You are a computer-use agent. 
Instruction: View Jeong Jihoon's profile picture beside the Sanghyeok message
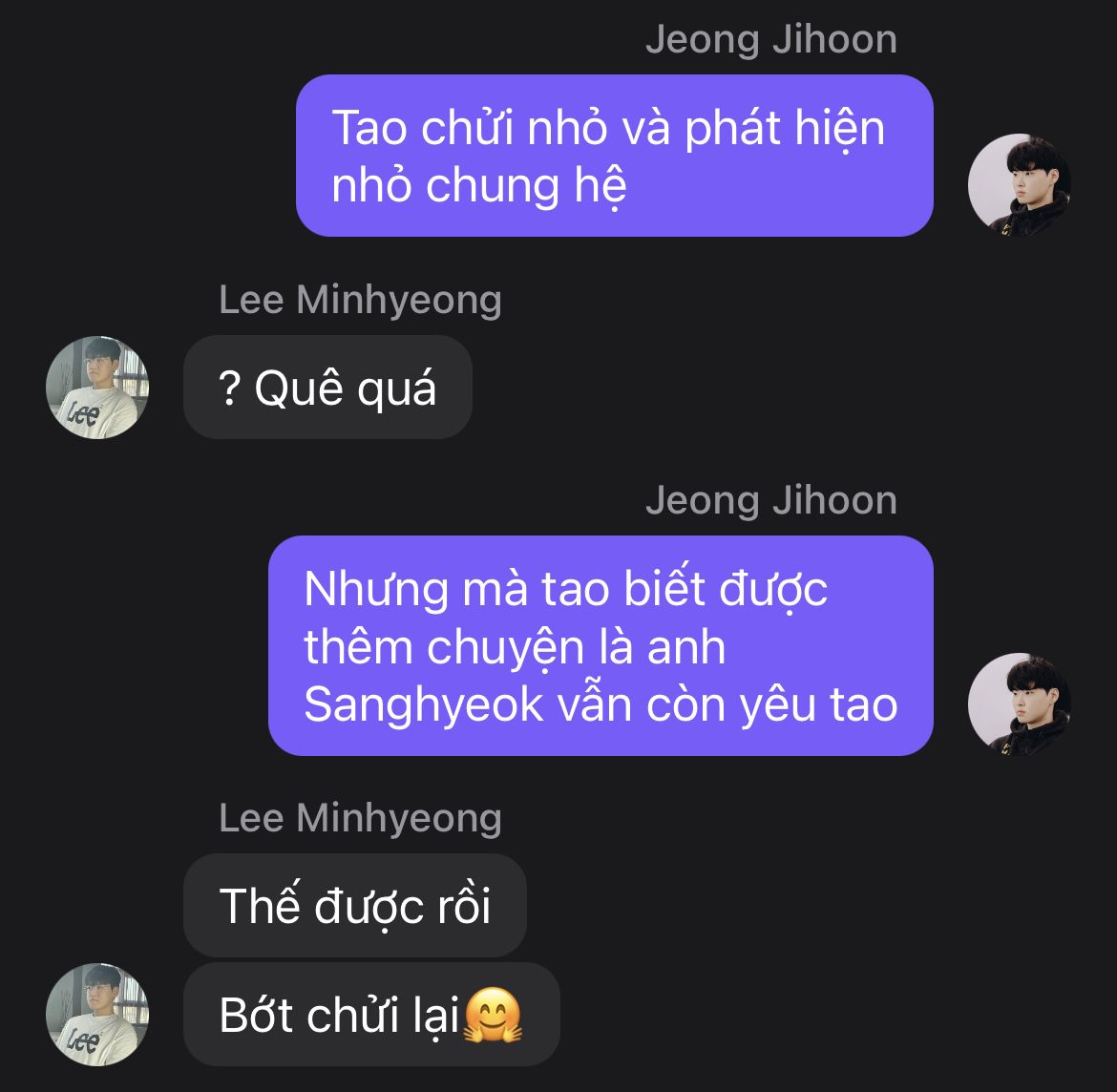point(1019,704)
